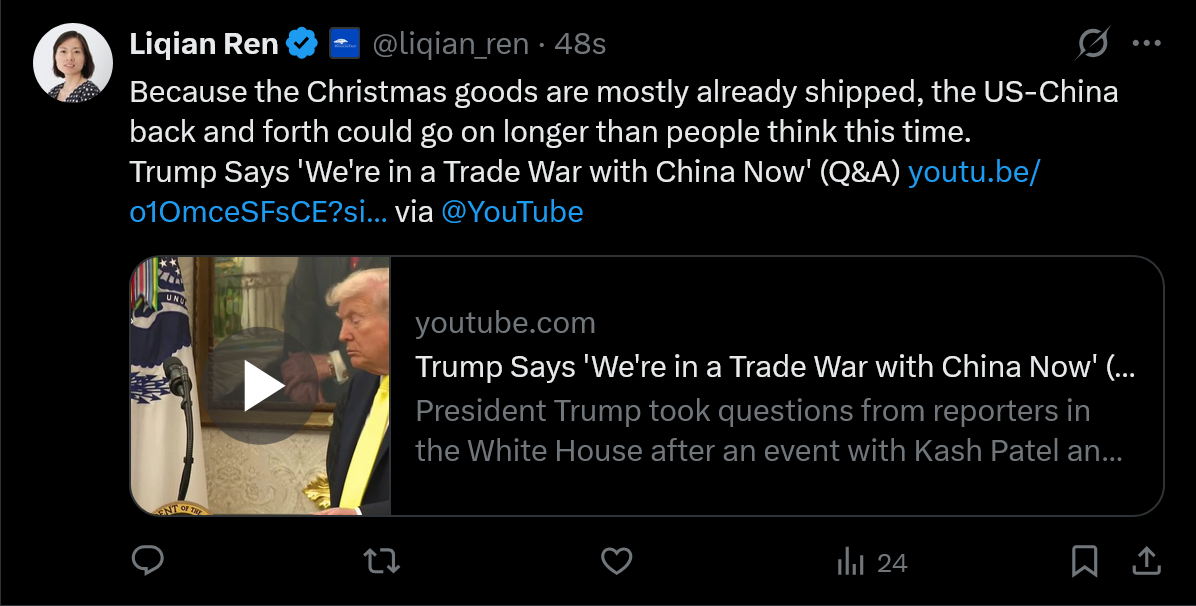Like Liqian Ren's post
1196x606 pixels.
(x=616, y=561)
